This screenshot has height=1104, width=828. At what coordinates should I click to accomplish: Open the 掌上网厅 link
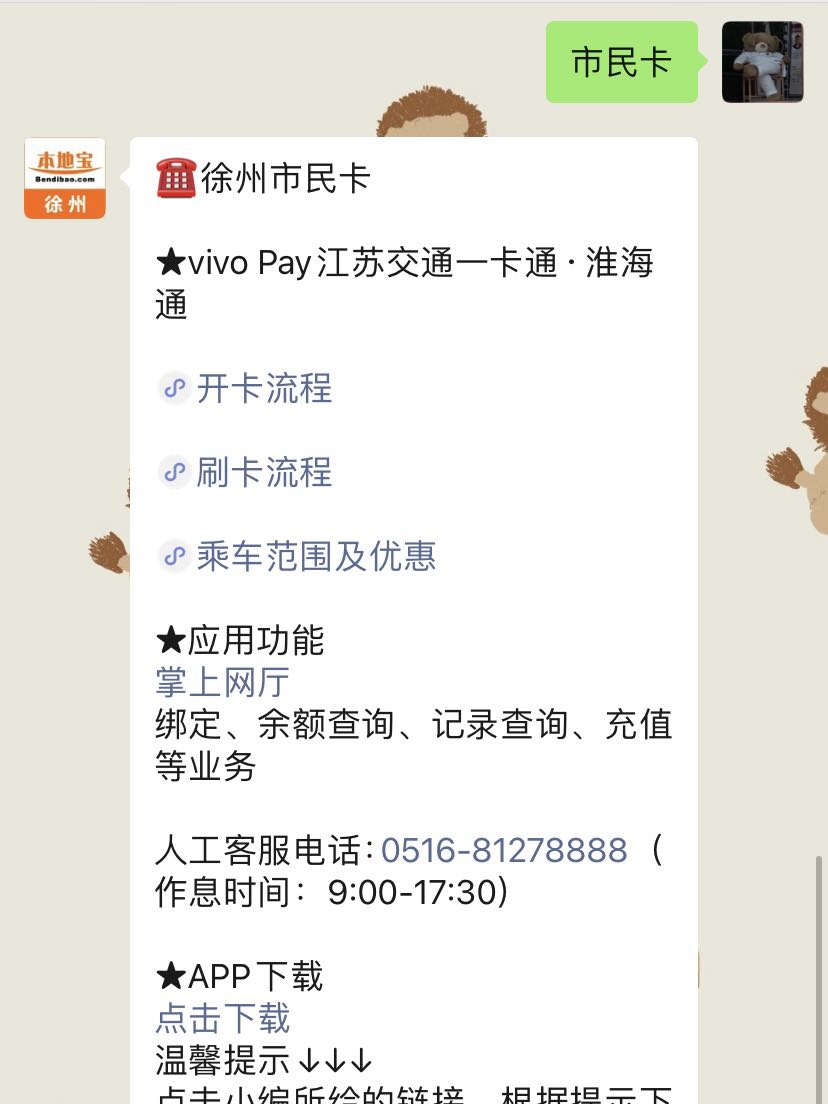click(222, 682)
